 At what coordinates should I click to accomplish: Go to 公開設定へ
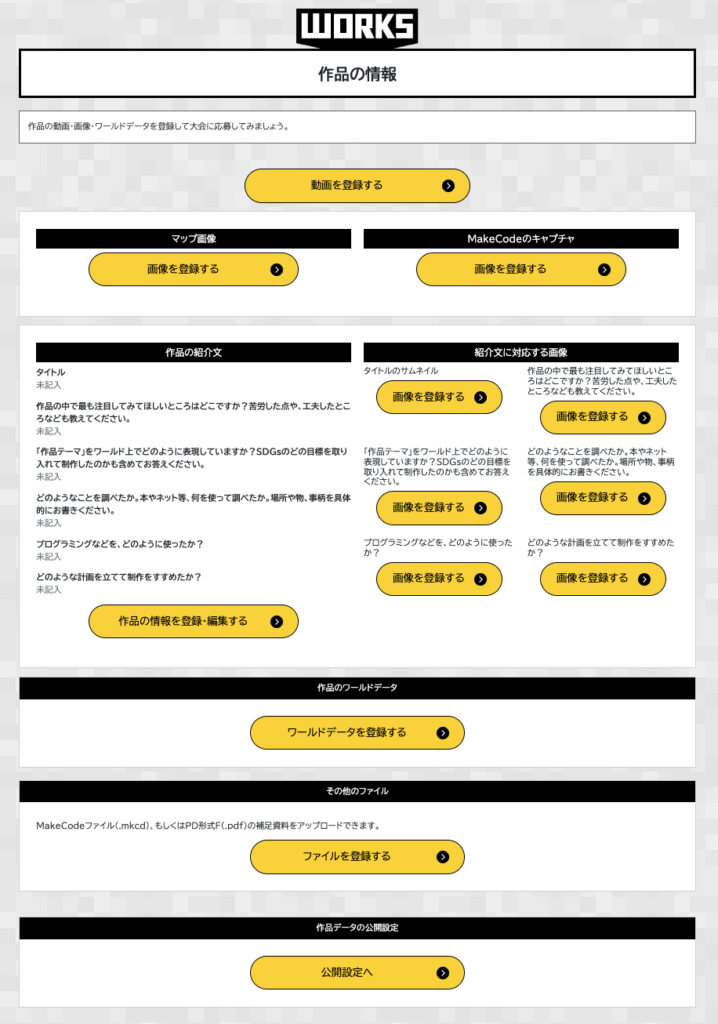coord(357,972)
